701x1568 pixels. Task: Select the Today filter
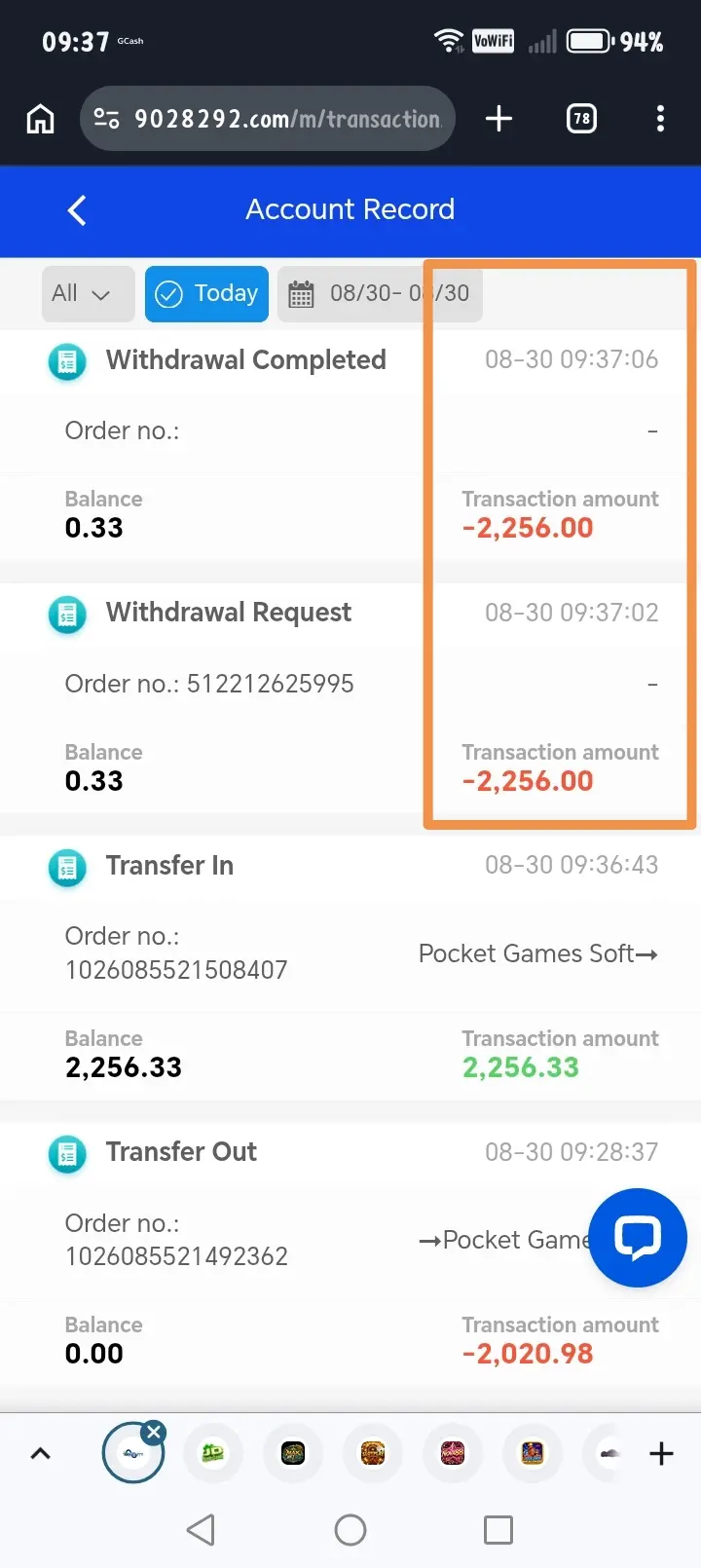click(x=206, y=293)
